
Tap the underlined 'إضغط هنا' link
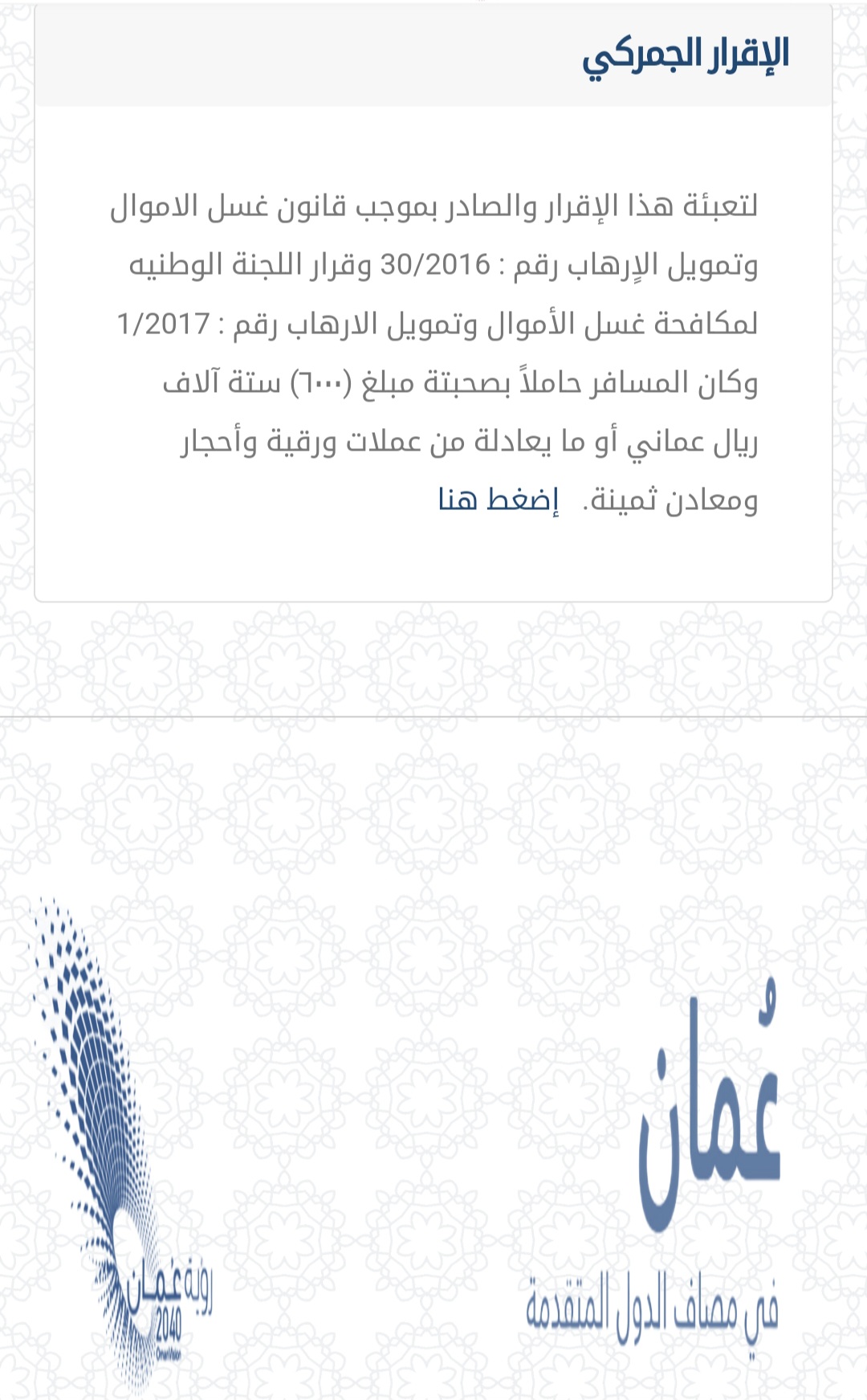click(x=499, y=500)
